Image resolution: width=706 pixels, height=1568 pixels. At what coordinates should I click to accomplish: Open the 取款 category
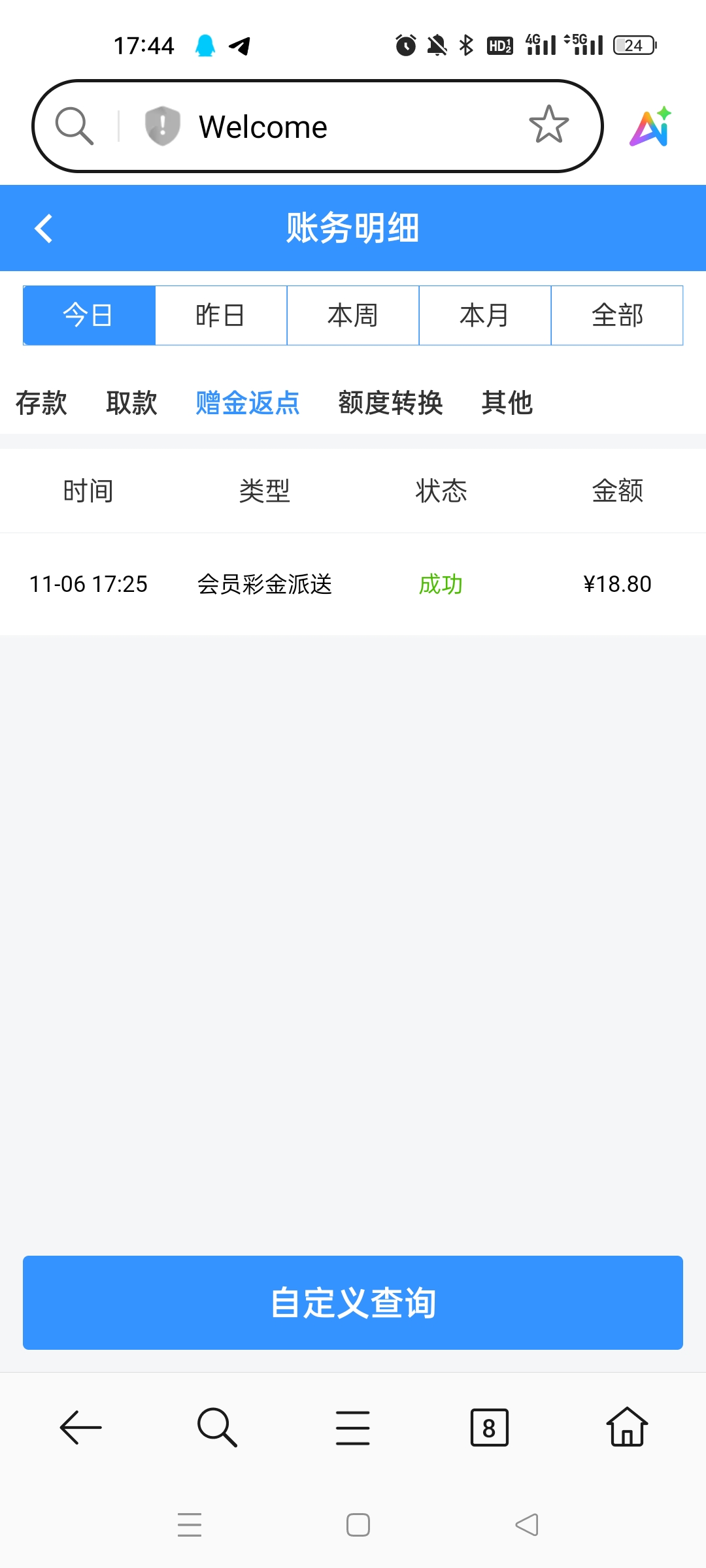point(131,402)
